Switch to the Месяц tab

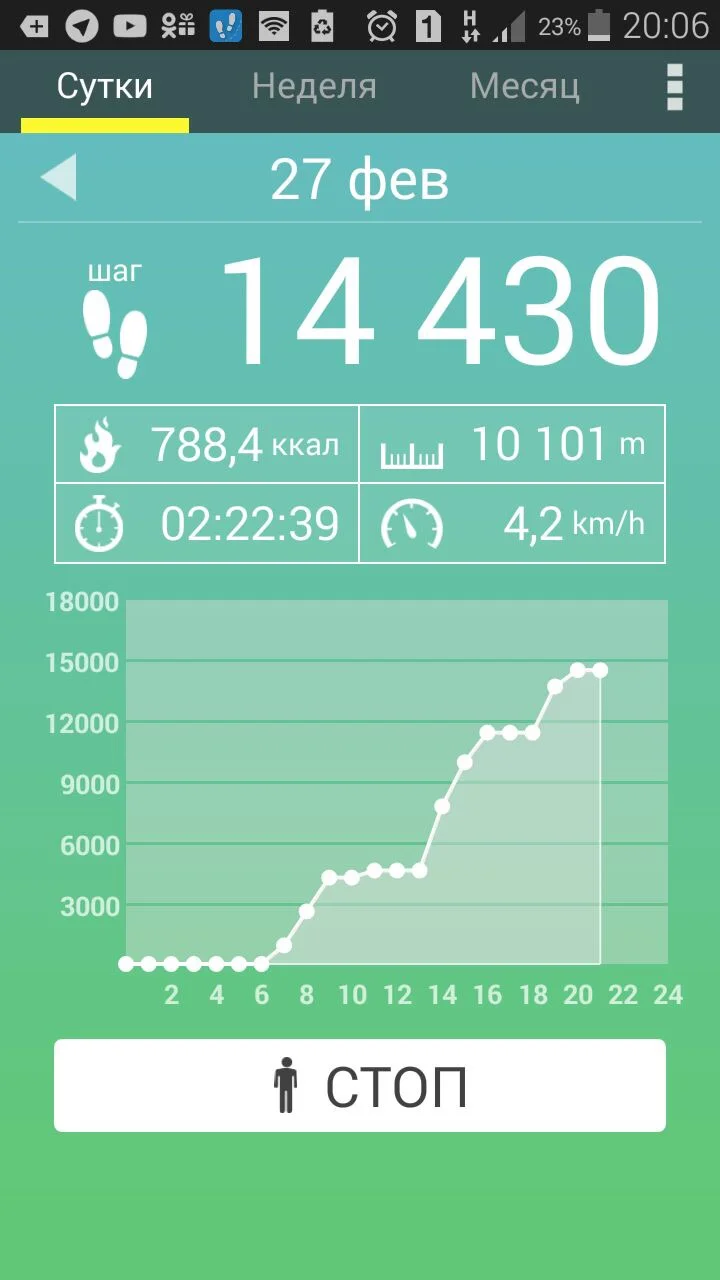524,87
